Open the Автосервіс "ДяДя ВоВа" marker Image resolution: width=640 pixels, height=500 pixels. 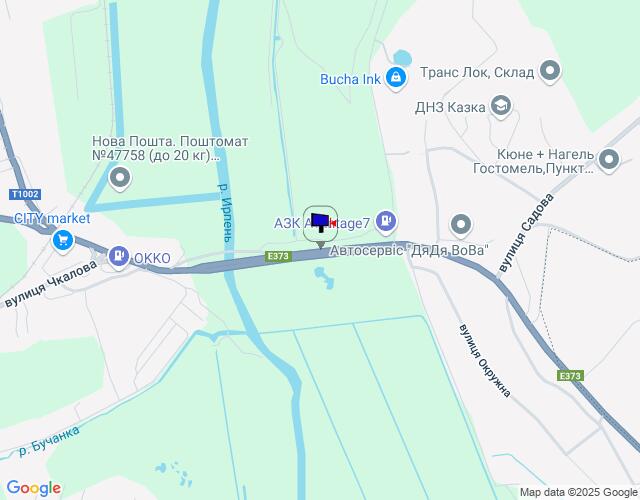(x=461, y=223)
